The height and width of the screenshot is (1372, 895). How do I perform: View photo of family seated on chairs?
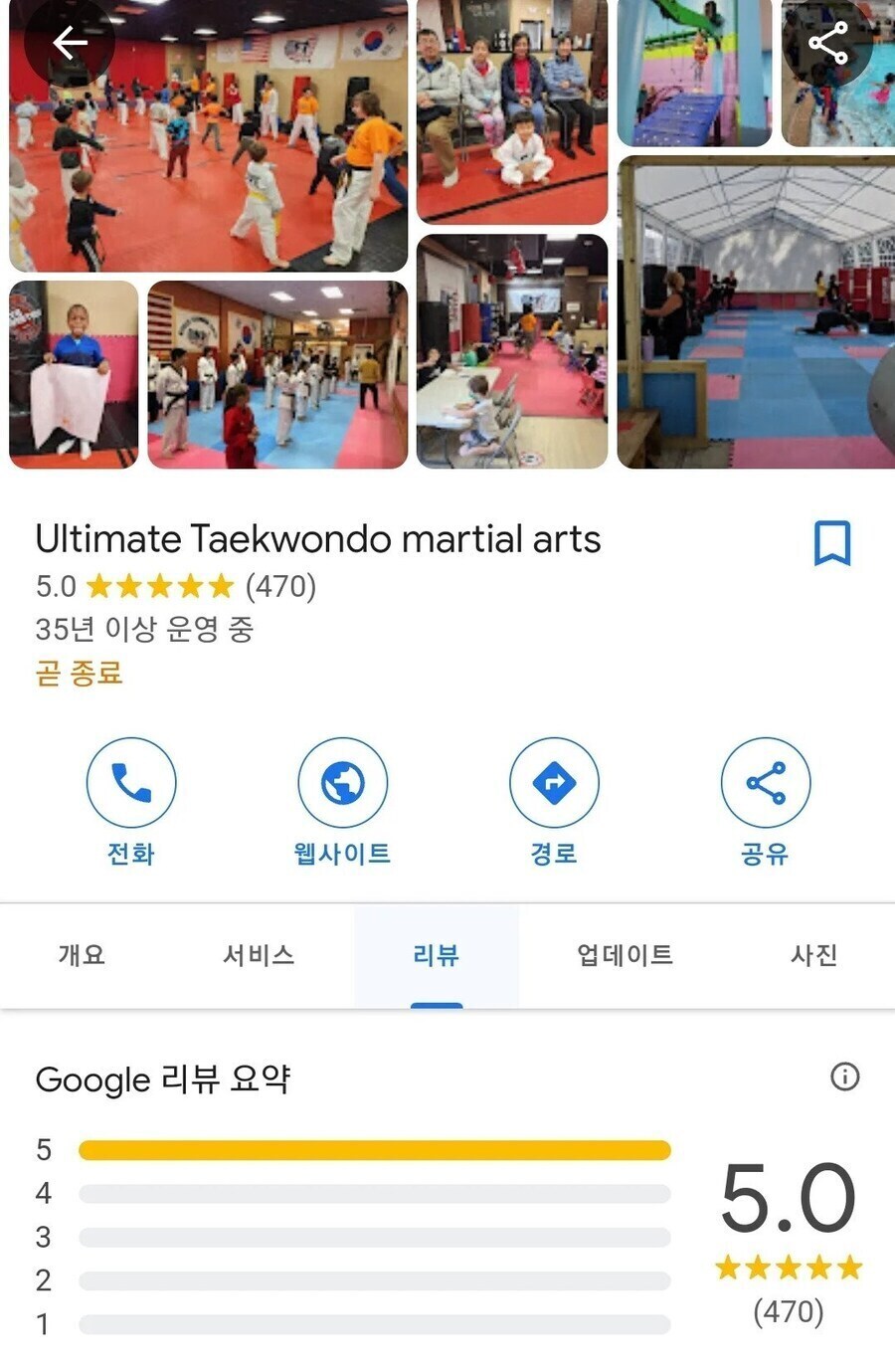click(x=512, y=114)
